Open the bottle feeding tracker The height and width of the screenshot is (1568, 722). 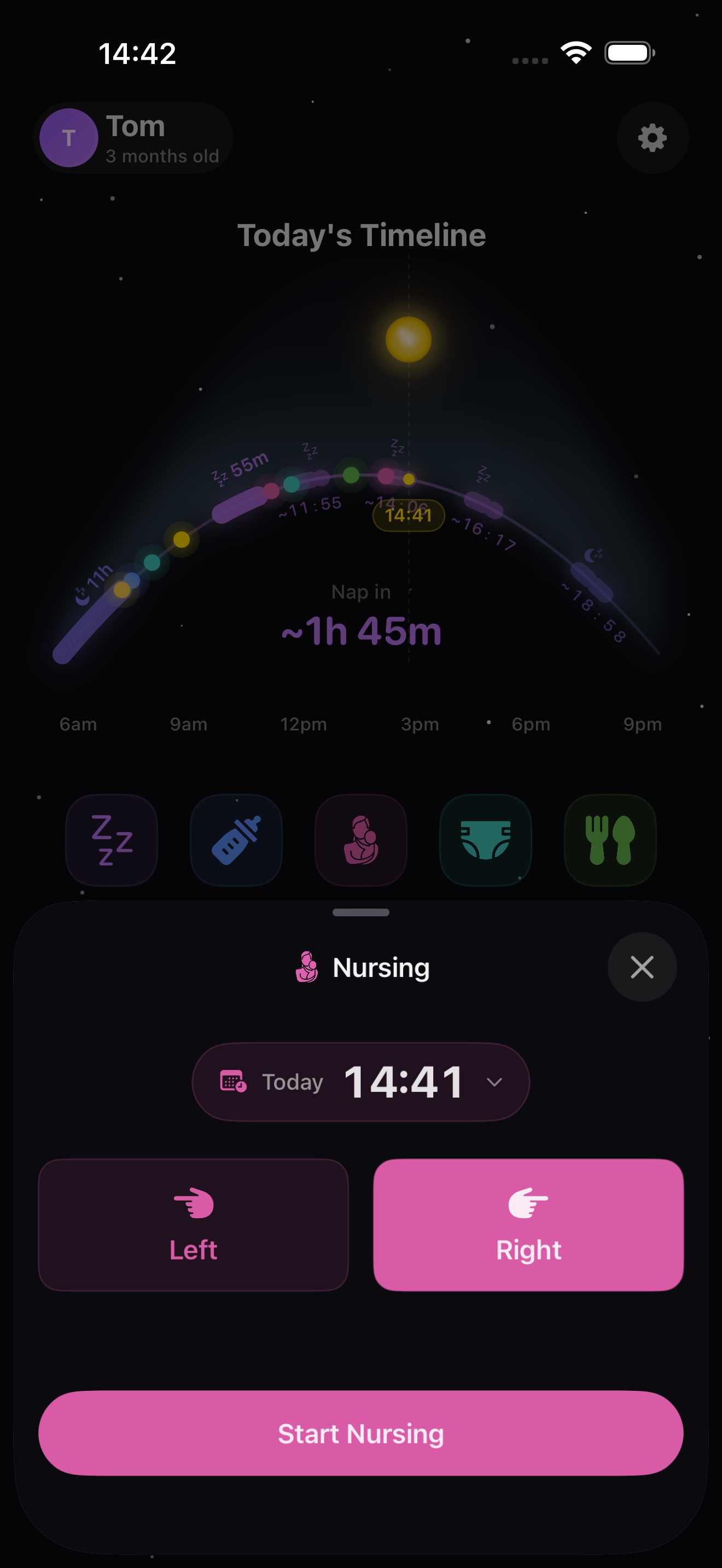click(x=236, y=840)
